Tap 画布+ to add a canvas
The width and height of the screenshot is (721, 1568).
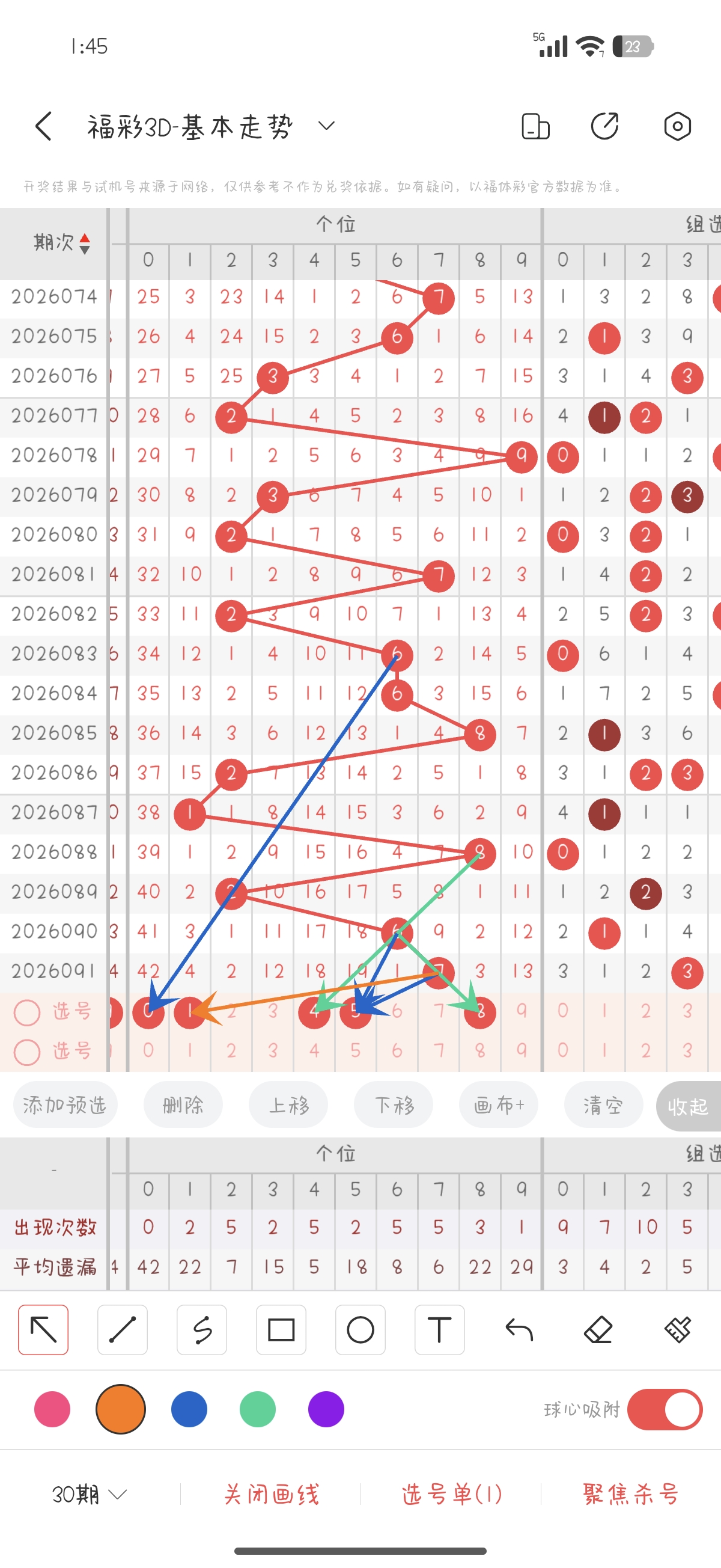498,1105
